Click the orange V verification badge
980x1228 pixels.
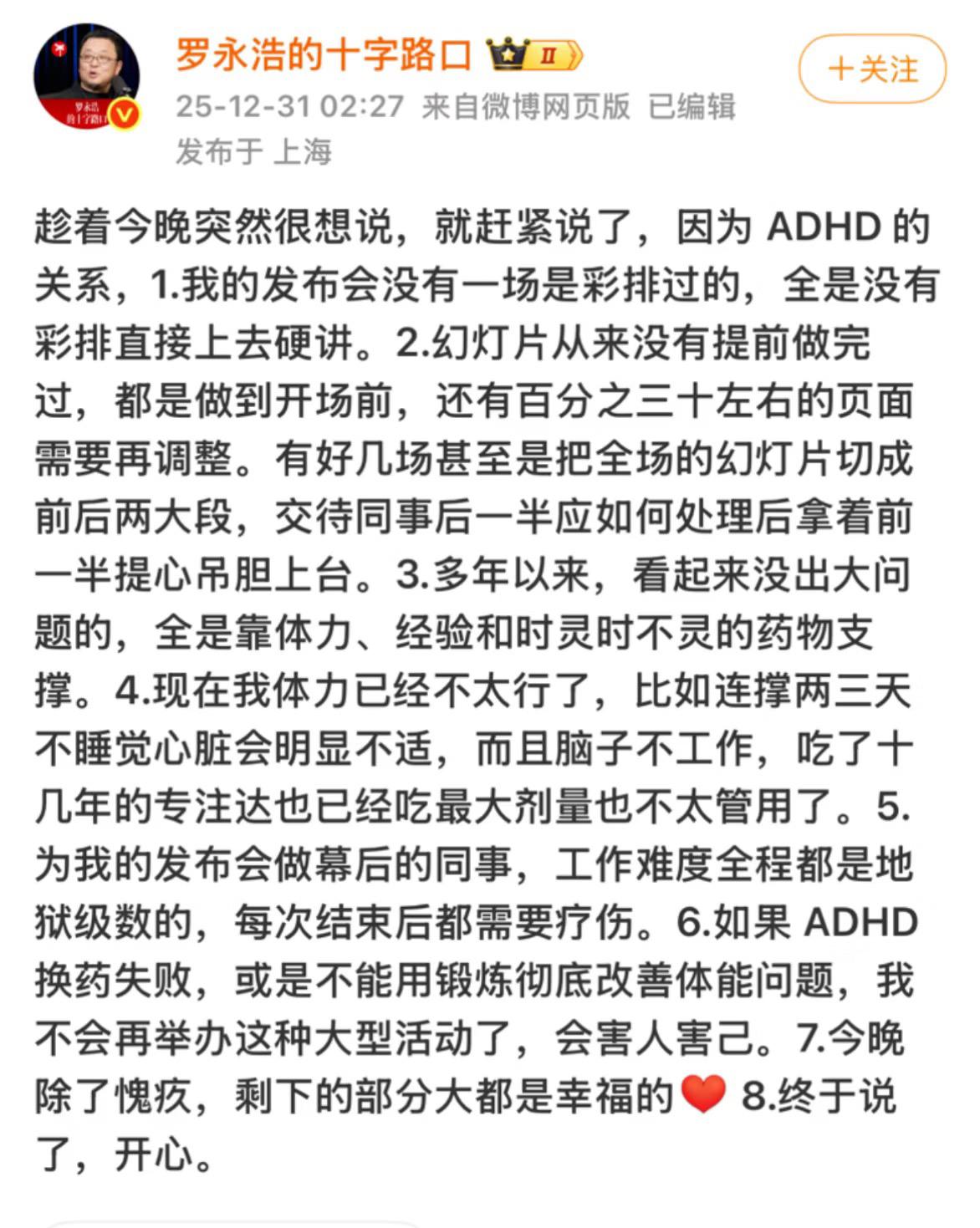[x=122, y=114]
